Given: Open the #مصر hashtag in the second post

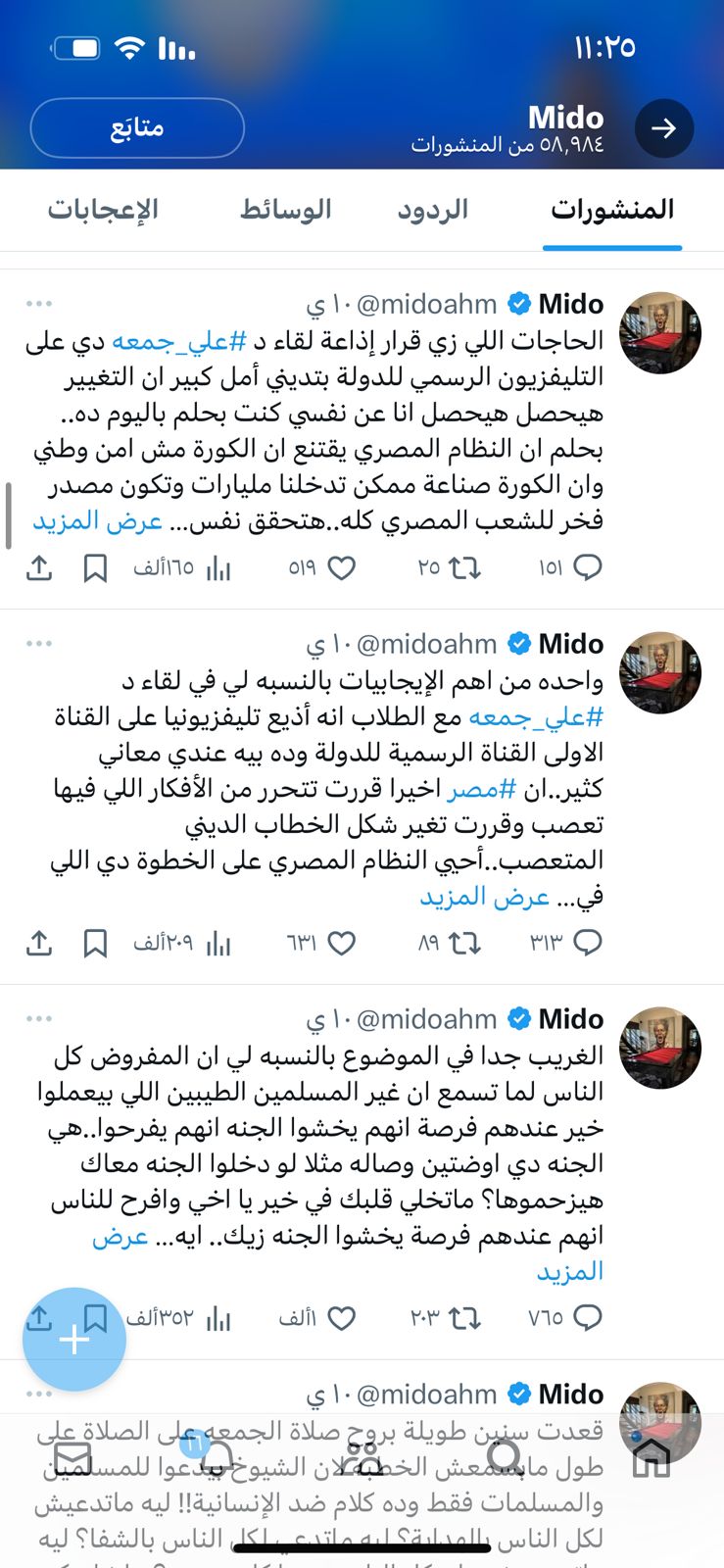Looking at the screenshot, I should [x=480, y=789].
